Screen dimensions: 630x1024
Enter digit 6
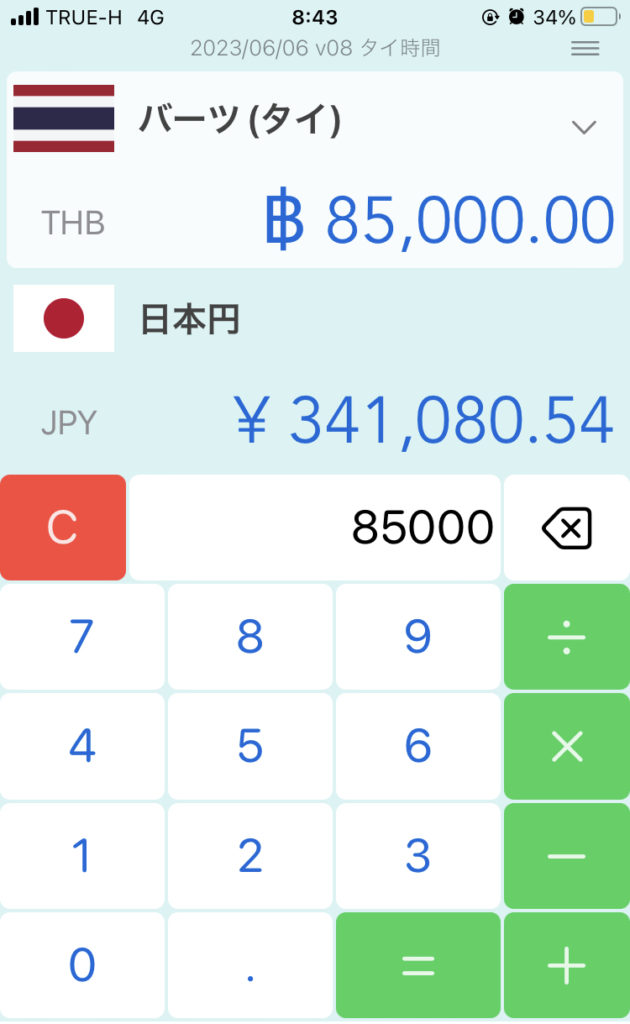[418, 746]
